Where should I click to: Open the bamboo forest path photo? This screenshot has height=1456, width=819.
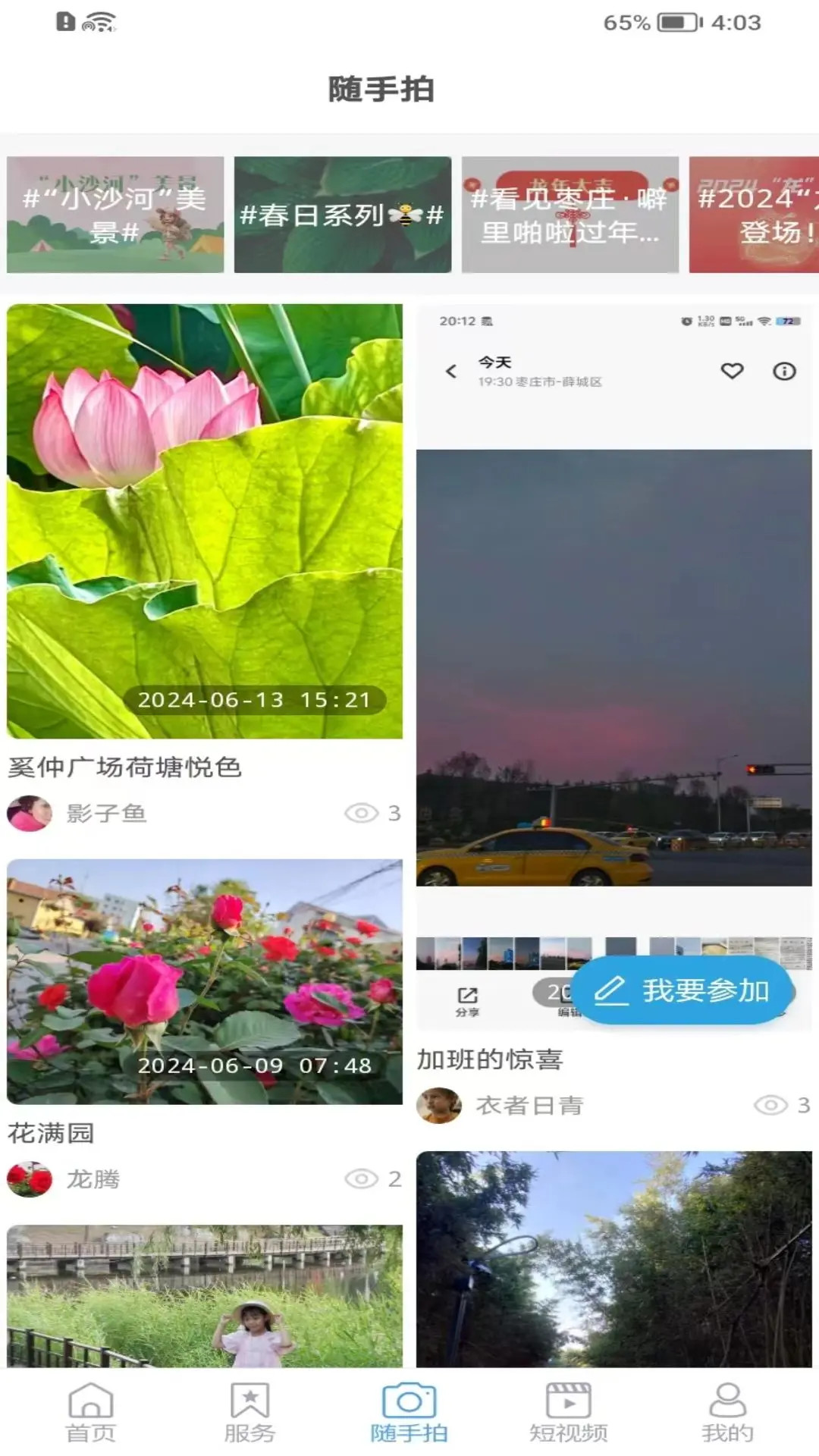pyautogui.click(x=613, y=1259)
